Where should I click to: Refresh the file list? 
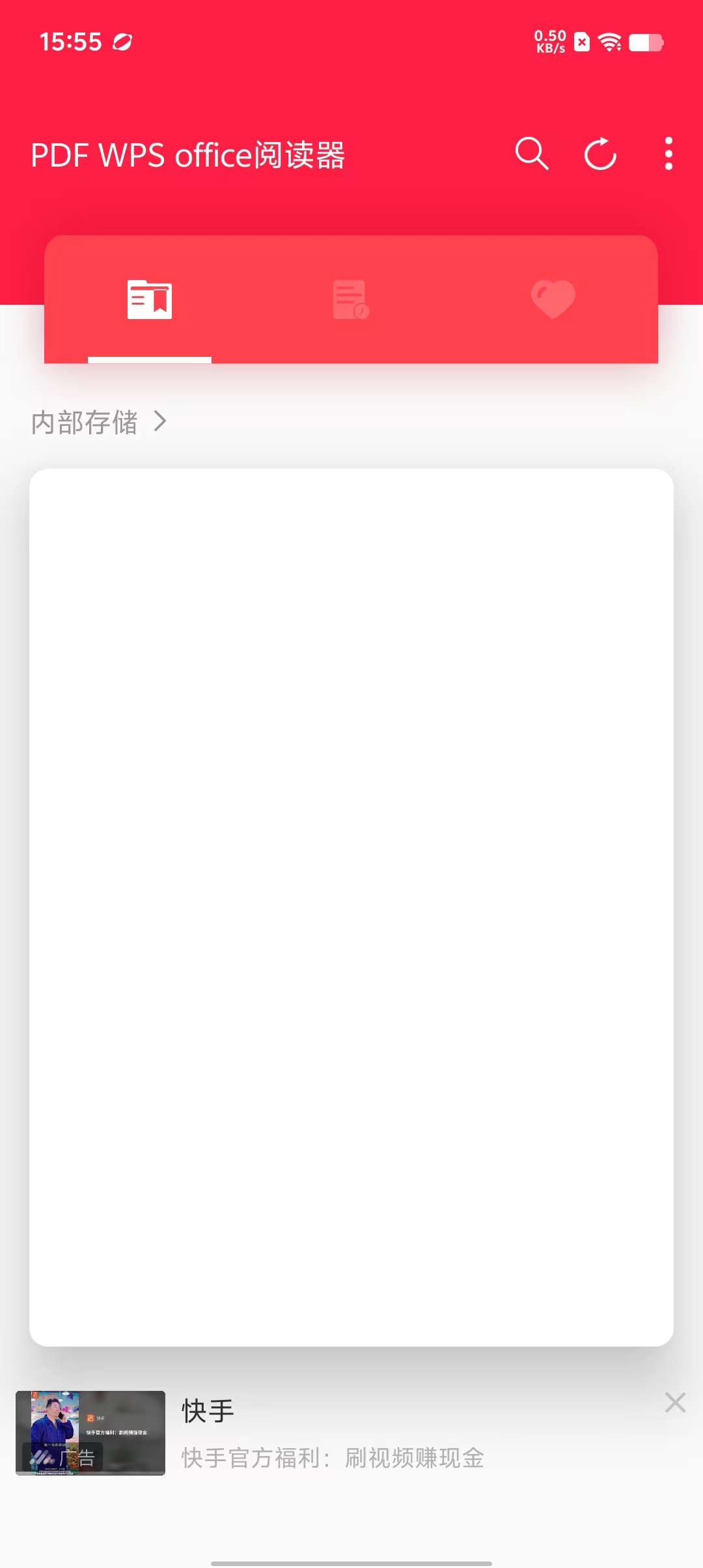(x=600, y=154)
